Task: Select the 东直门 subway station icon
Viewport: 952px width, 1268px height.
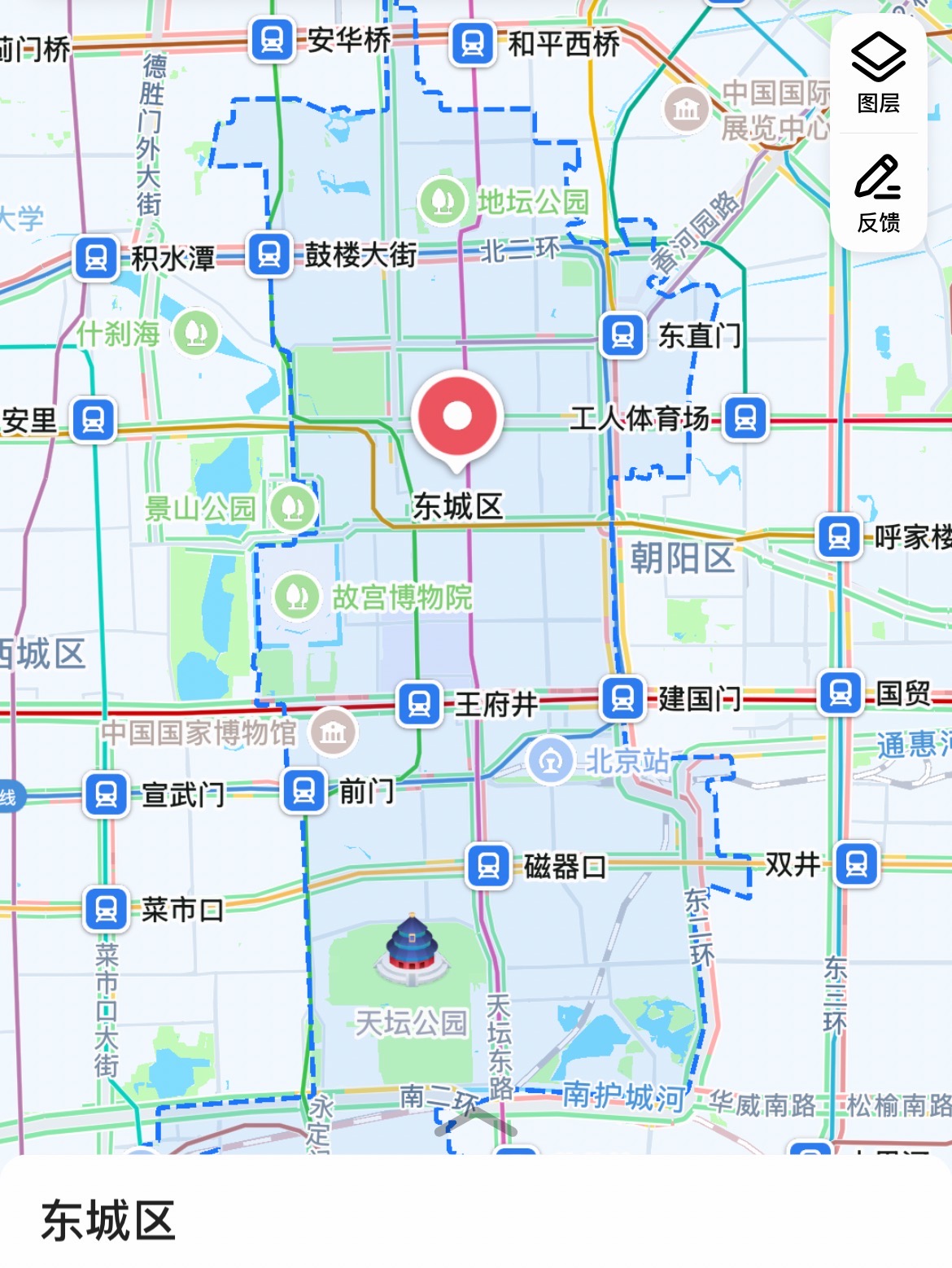Action: tap(623, 334)
